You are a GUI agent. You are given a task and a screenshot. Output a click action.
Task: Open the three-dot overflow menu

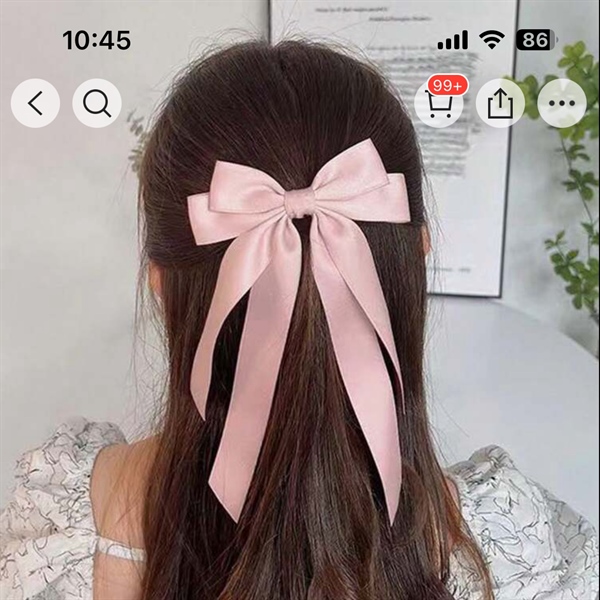pyautogui.click(x=561, y=103)
